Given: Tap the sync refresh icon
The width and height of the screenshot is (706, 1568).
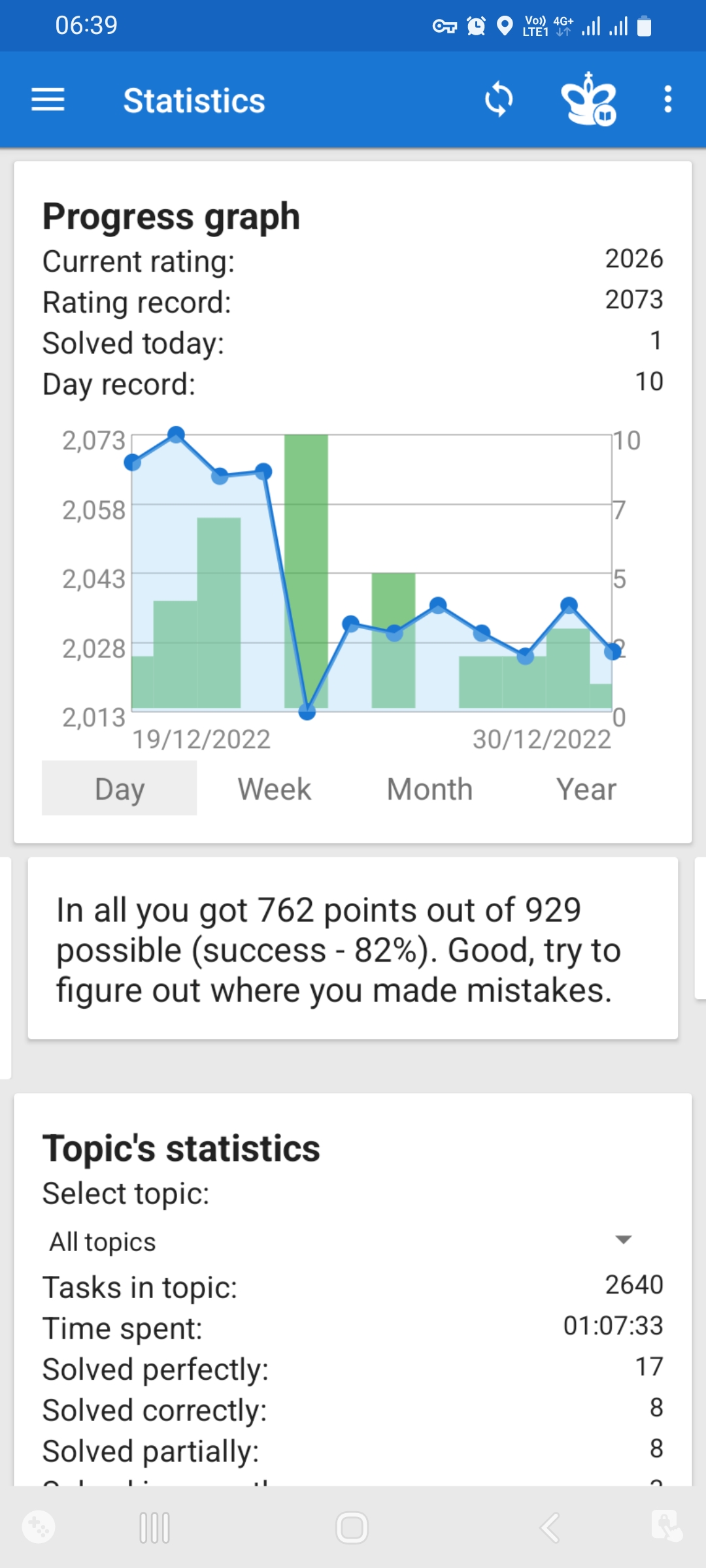Looking at the screenshot, I should tap(499, 100).
